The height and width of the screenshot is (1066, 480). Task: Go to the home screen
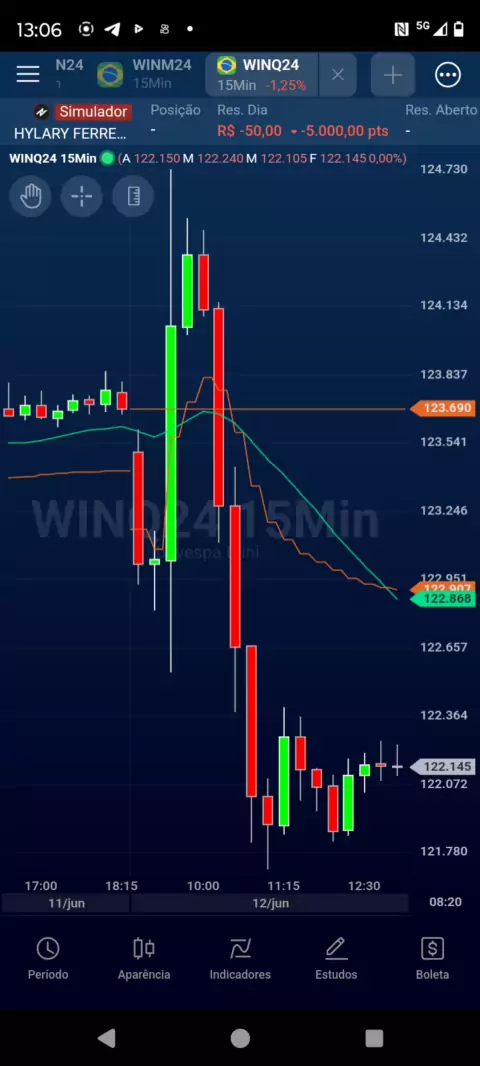(240, 1037)
